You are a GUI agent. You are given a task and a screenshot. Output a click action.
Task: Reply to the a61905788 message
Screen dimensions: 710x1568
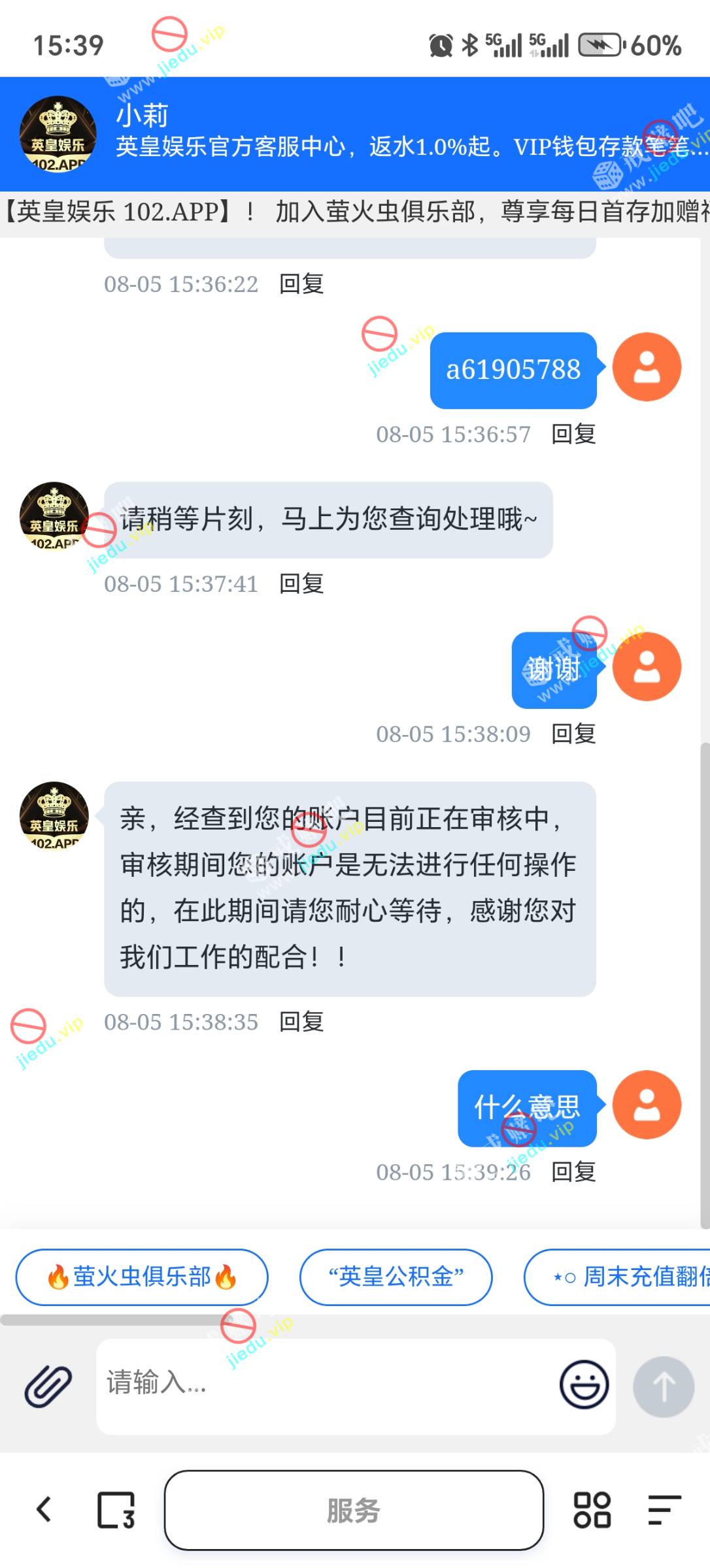[x=573, y=434]
